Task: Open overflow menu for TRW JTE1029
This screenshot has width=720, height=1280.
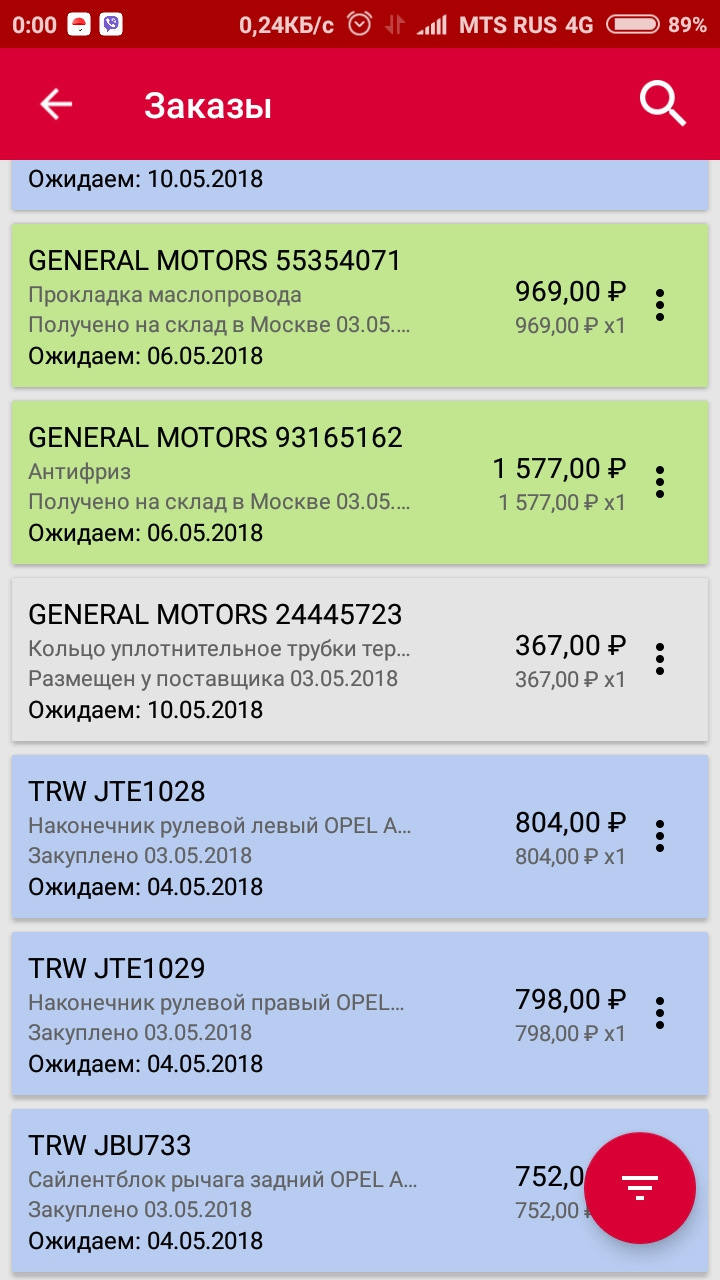Action: [660, 1013]
